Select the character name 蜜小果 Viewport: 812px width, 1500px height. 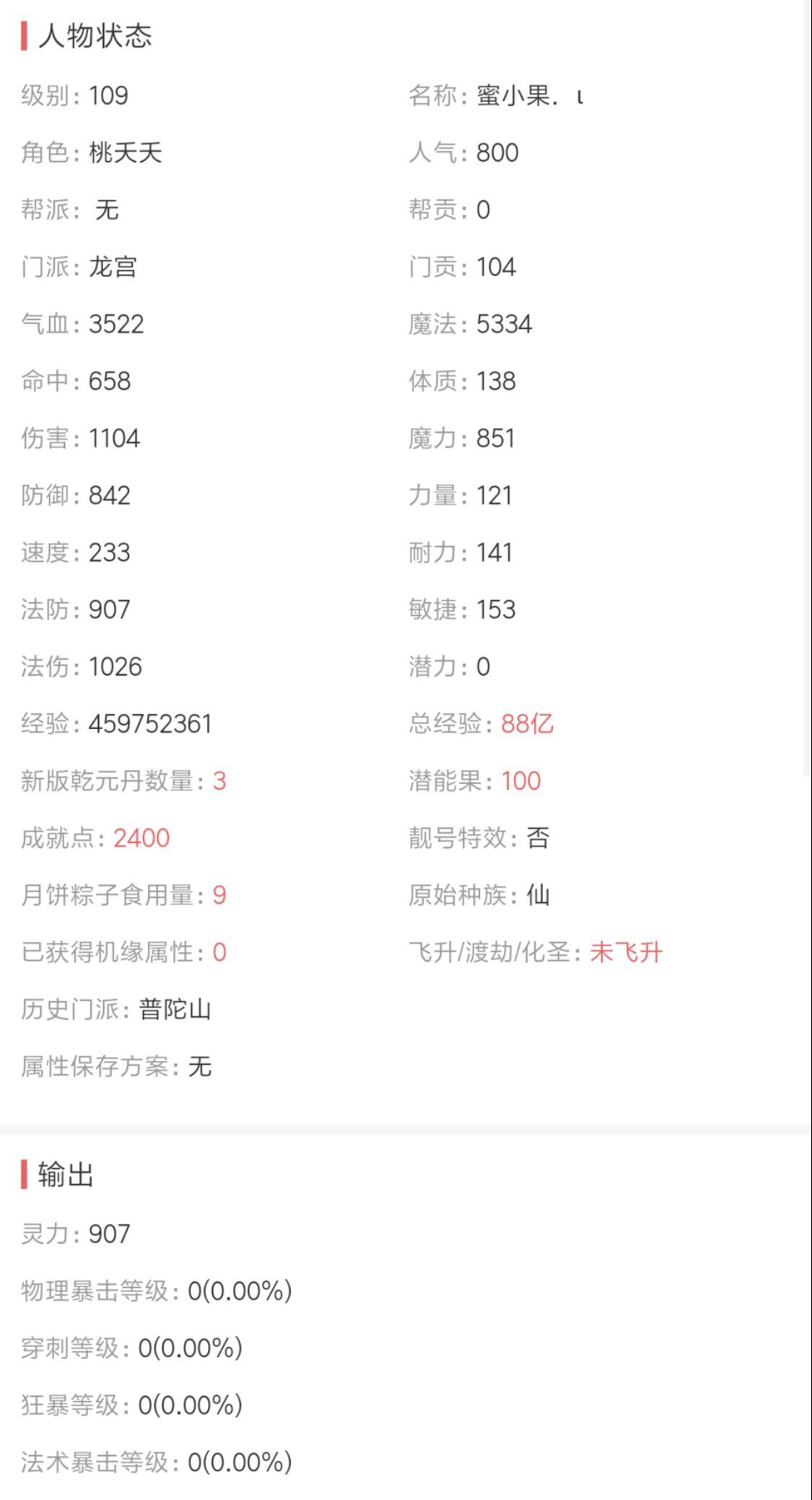pyautogui.click(x=527, y=95)
